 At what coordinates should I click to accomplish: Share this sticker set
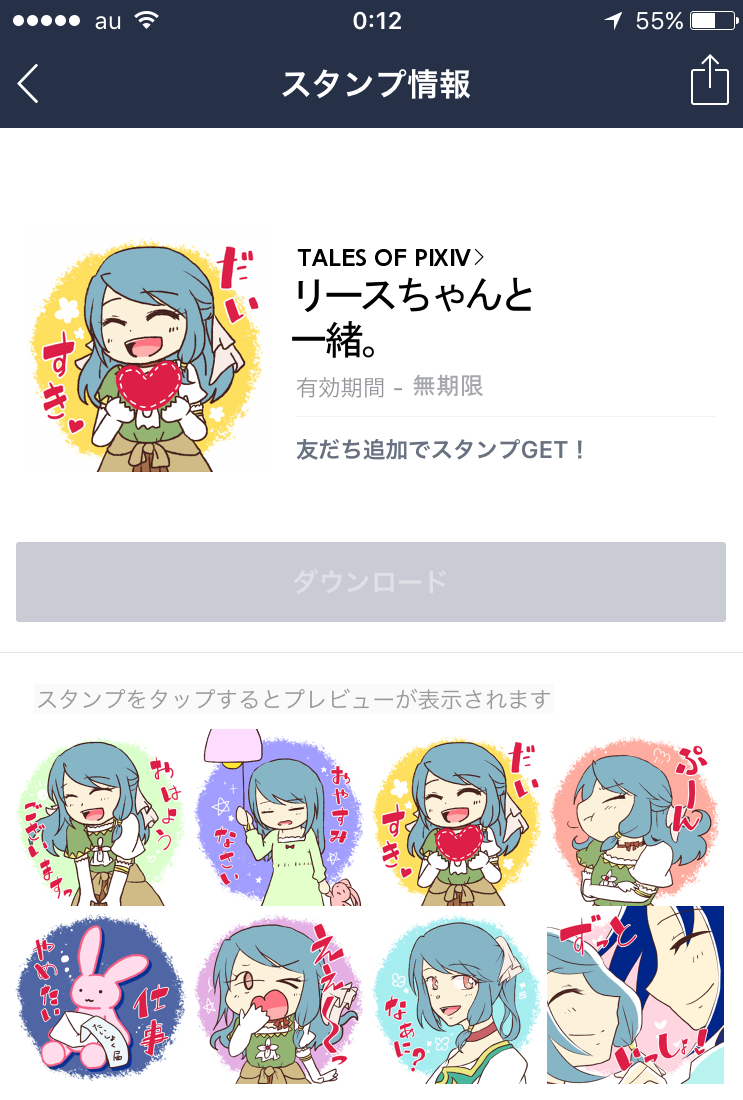tap(709, 81)
